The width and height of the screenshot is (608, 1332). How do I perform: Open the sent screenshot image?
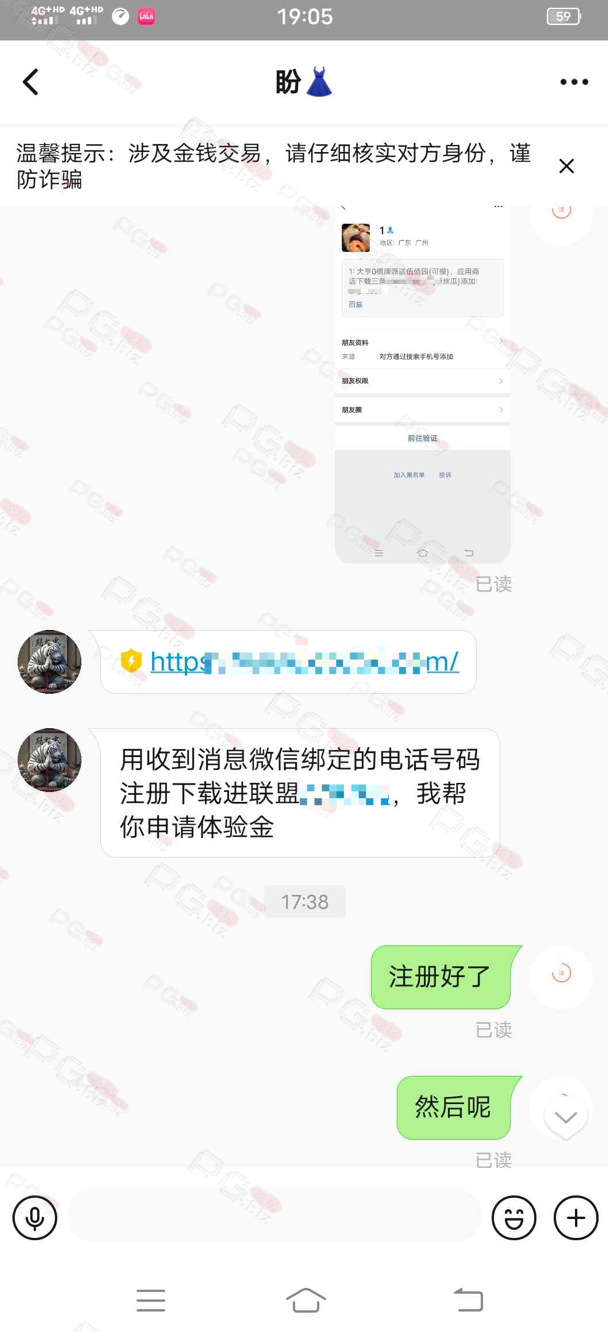point(422,385)
